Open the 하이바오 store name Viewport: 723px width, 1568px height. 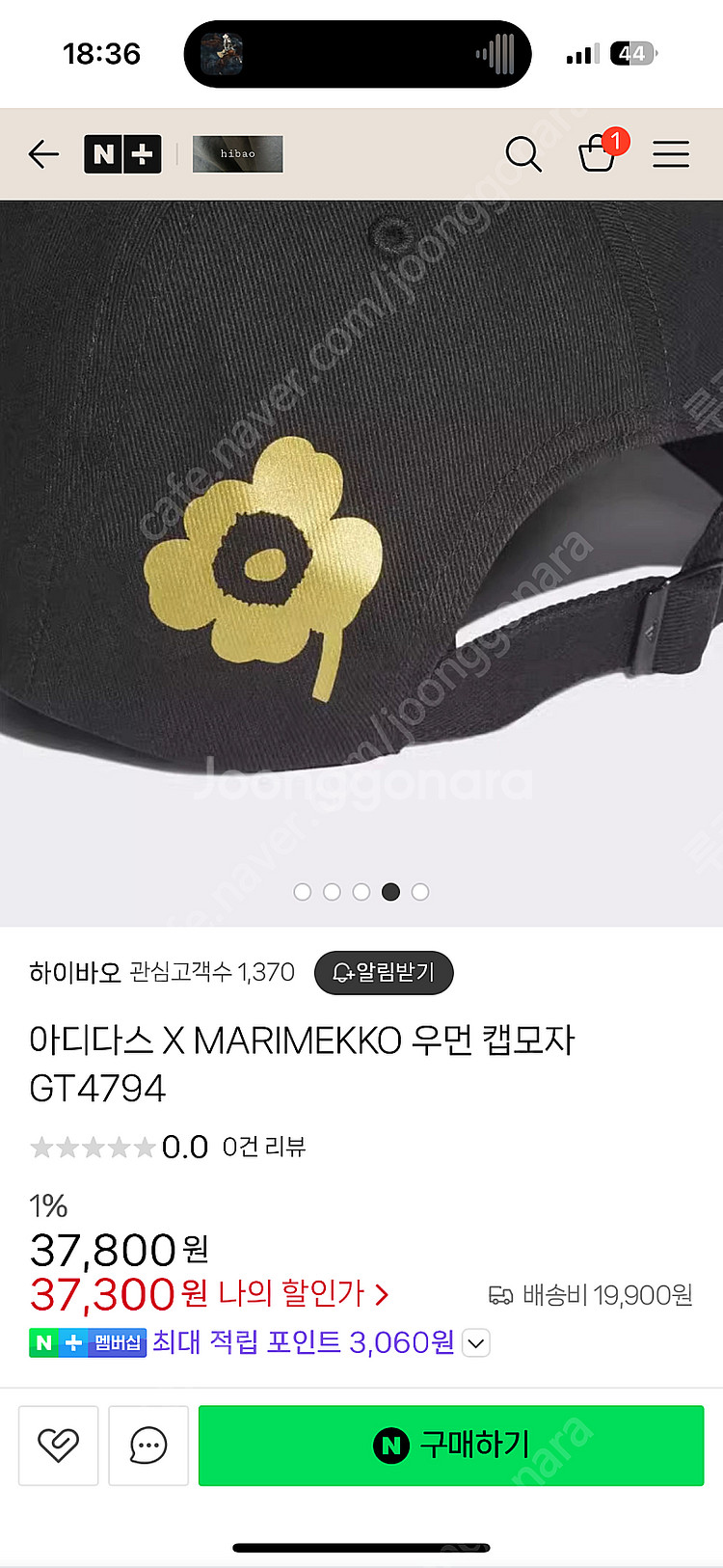tap(75, 973)
